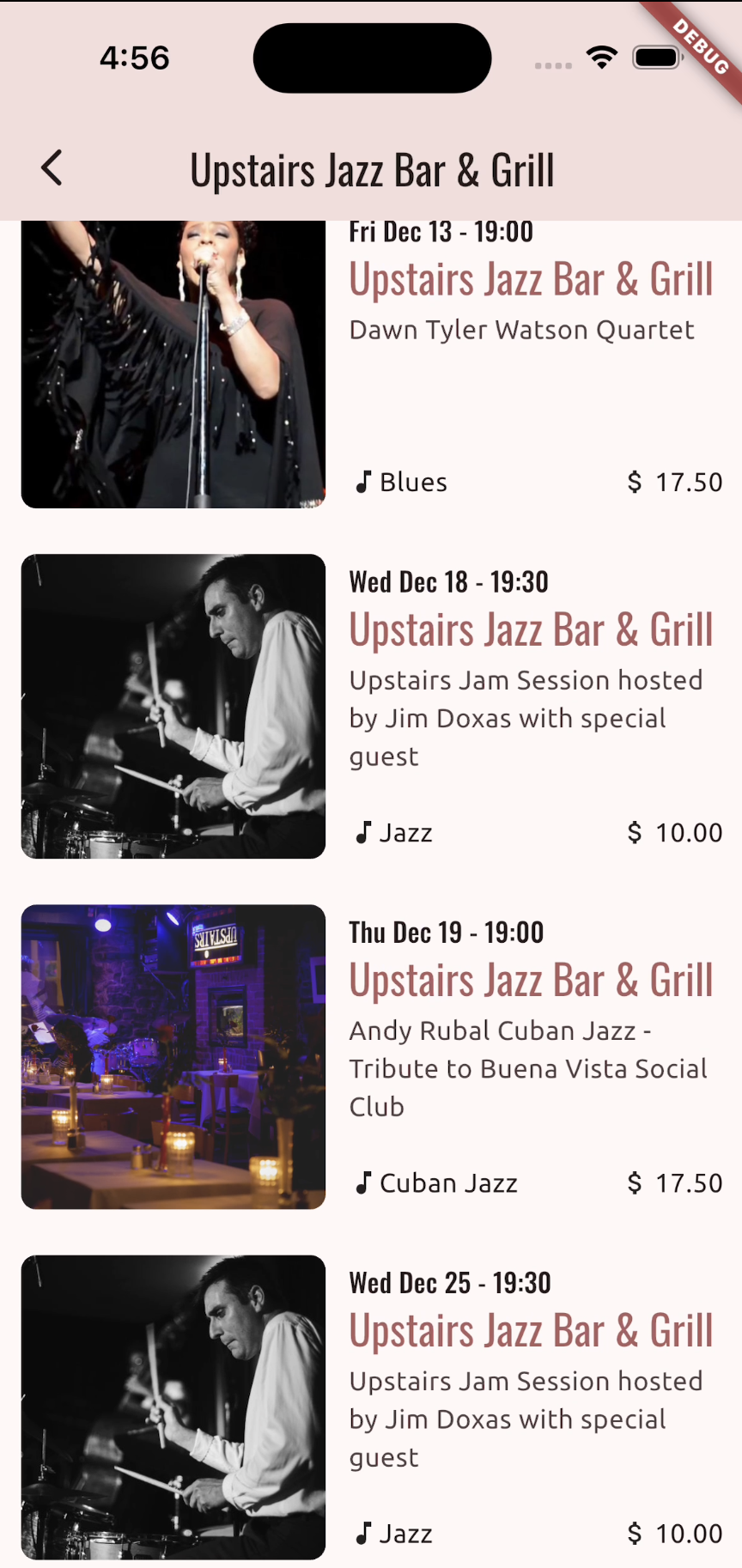Open the Dawn Tyler Watson Quartet event

click(520, 331)
